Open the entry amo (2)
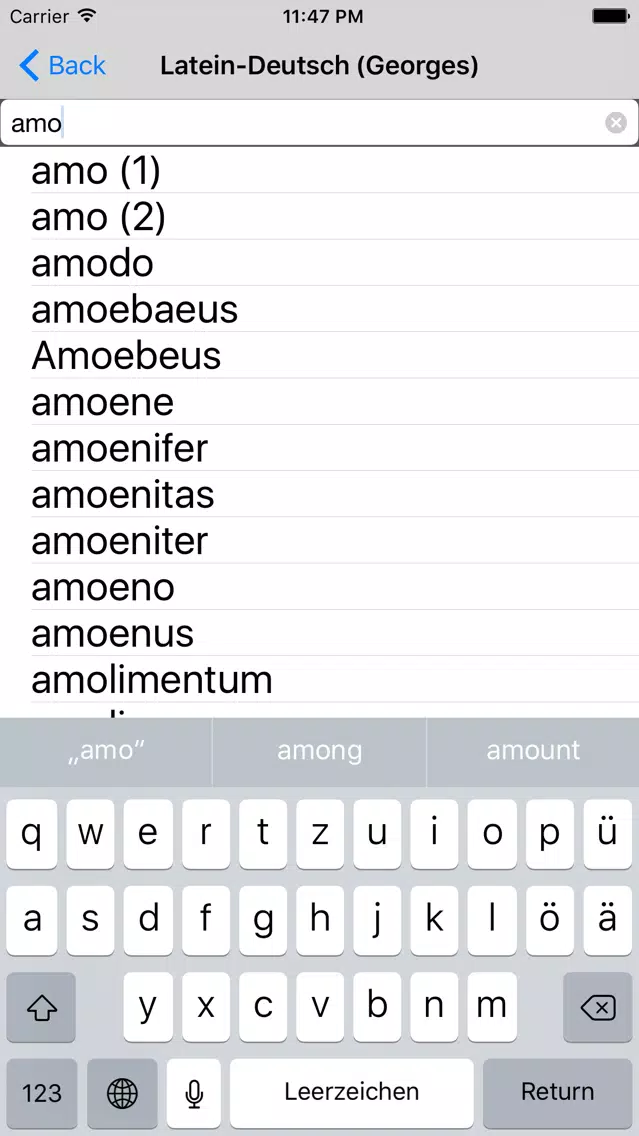 [320, 217]
